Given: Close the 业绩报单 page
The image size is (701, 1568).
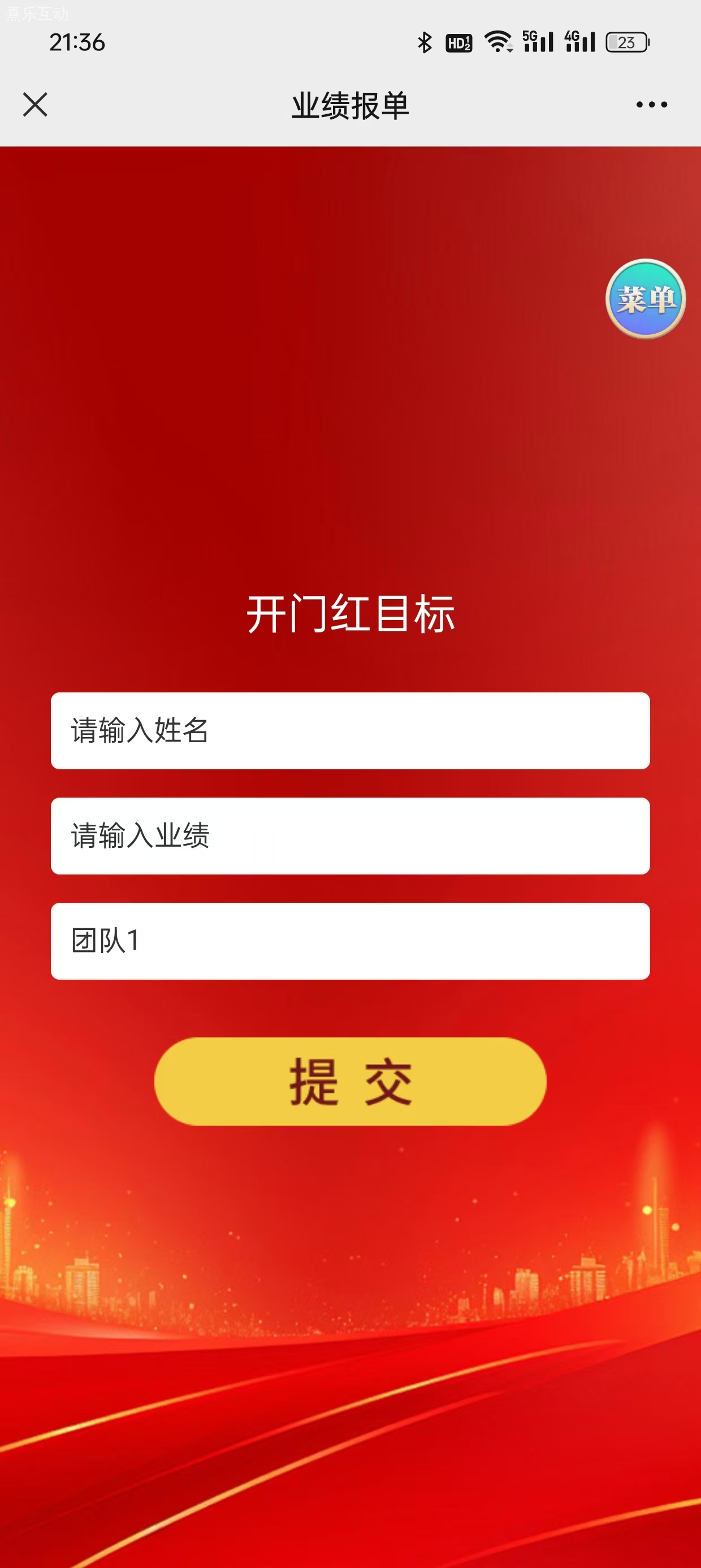Looking at the screenshot, I should click(35, 105).
